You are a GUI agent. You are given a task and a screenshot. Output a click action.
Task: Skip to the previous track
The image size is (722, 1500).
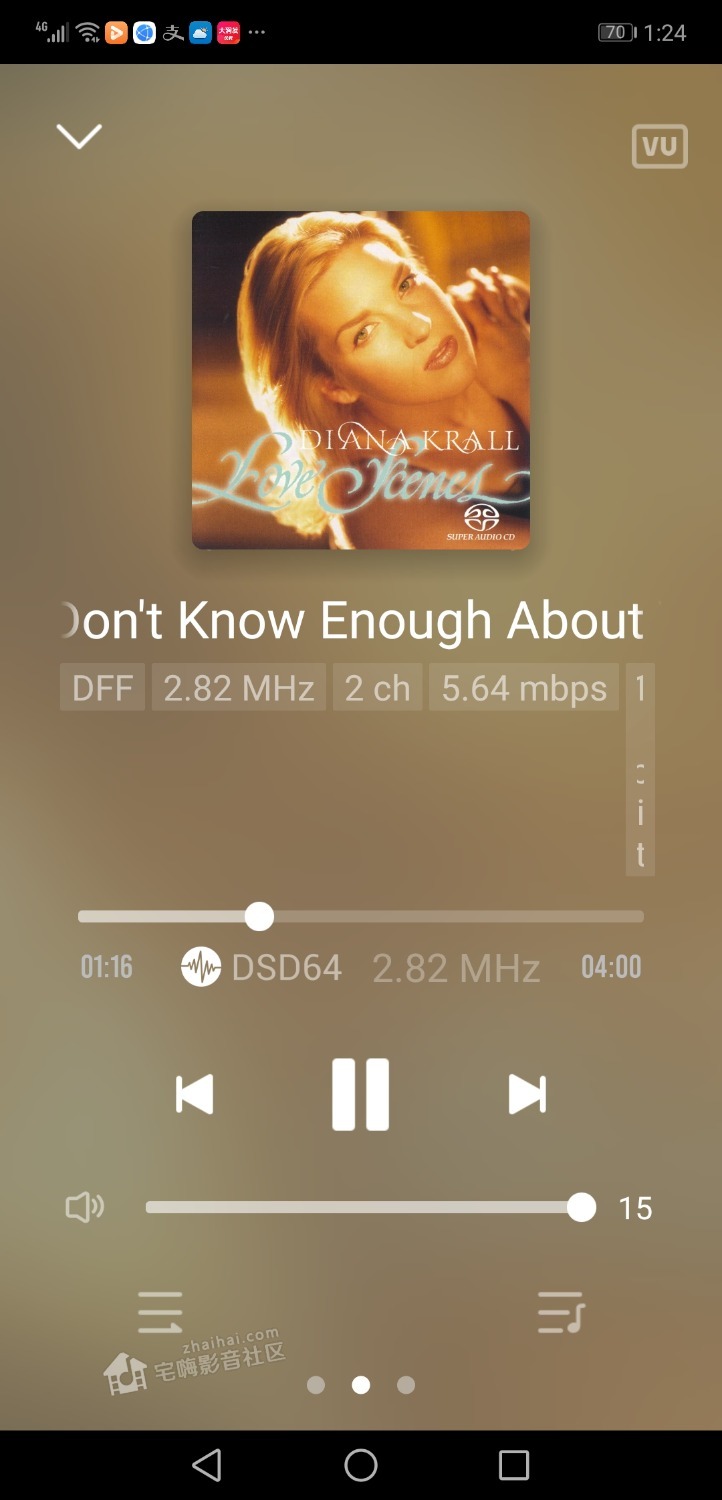(x=194, y=1094)
